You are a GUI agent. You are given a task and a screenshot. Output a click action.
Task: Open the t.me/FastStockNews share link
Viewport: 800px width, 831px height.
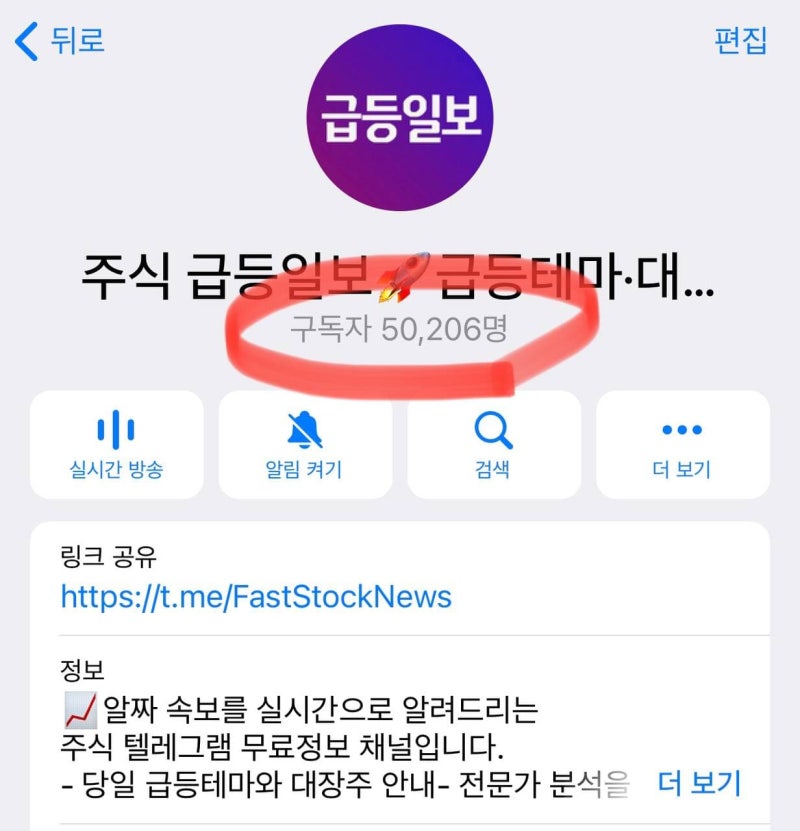click(256, 597)
